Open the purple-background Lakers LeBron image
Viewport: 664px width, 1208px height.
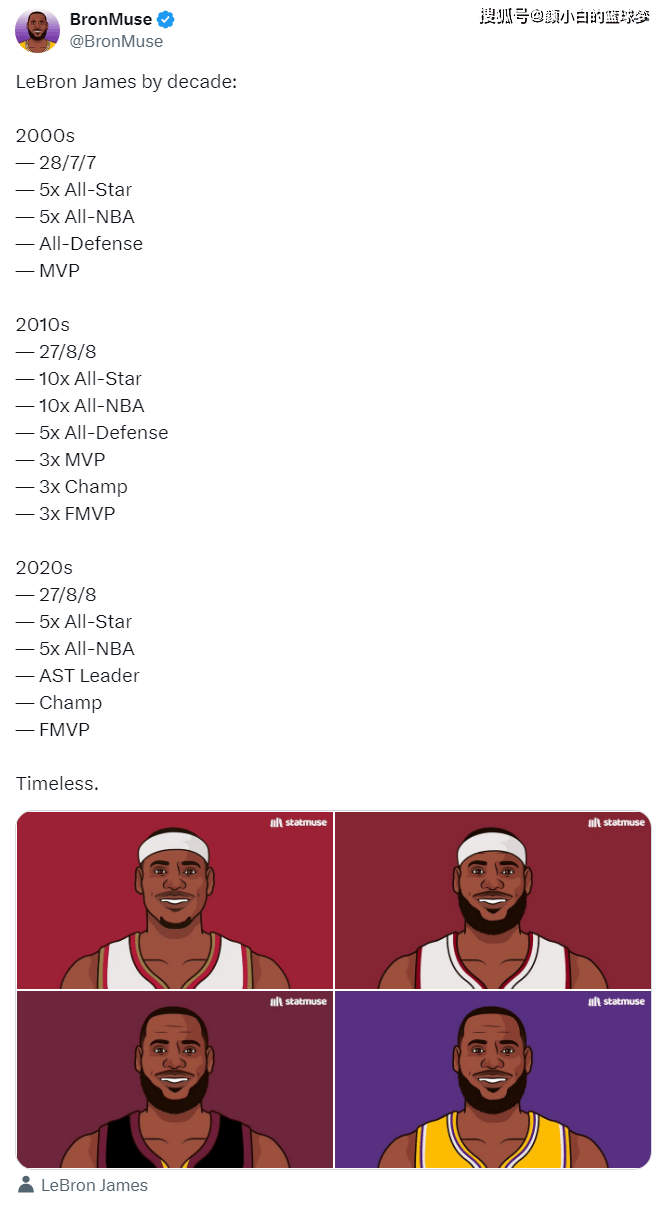(493, 1080)
